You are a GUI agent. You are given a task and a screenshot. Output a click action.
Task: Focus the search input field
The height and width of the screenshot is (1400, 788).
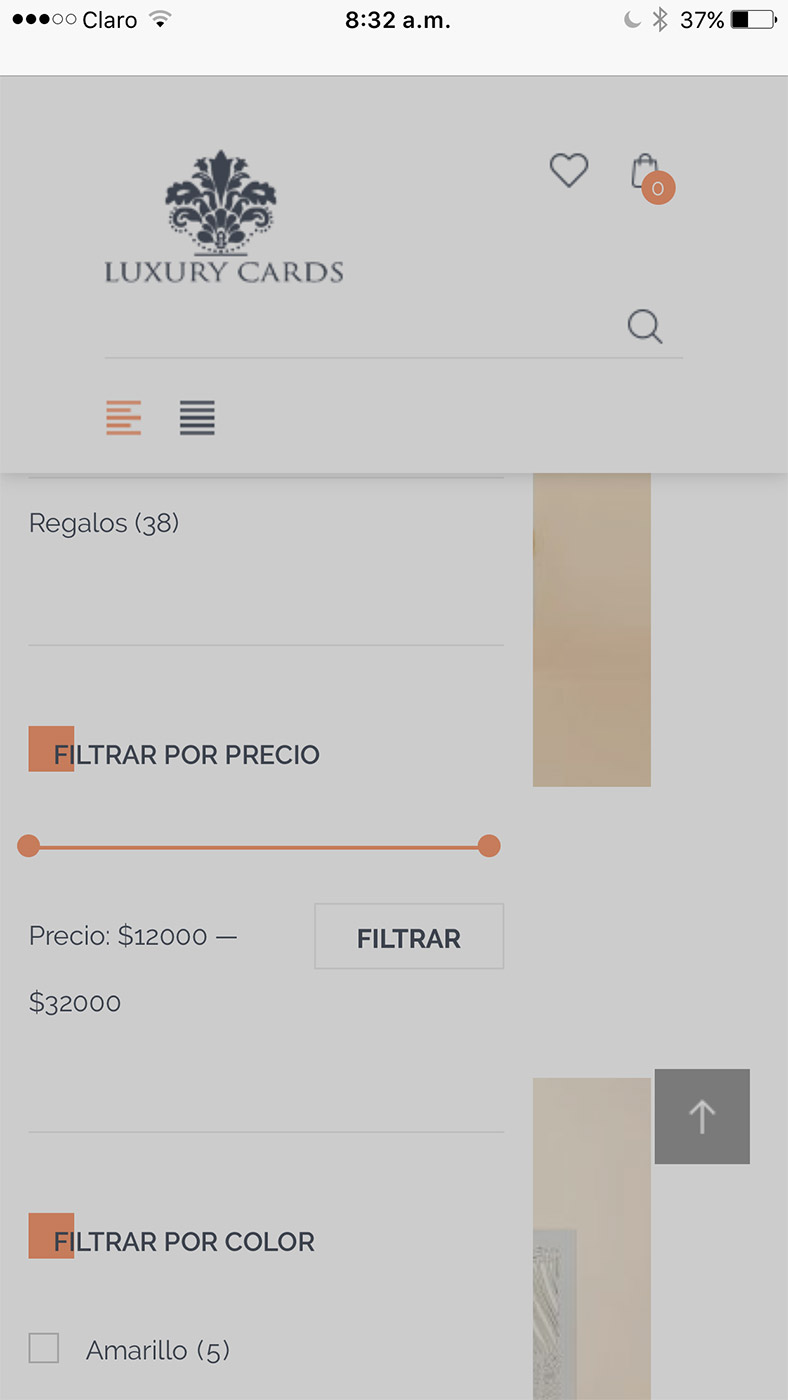[360, 328]
